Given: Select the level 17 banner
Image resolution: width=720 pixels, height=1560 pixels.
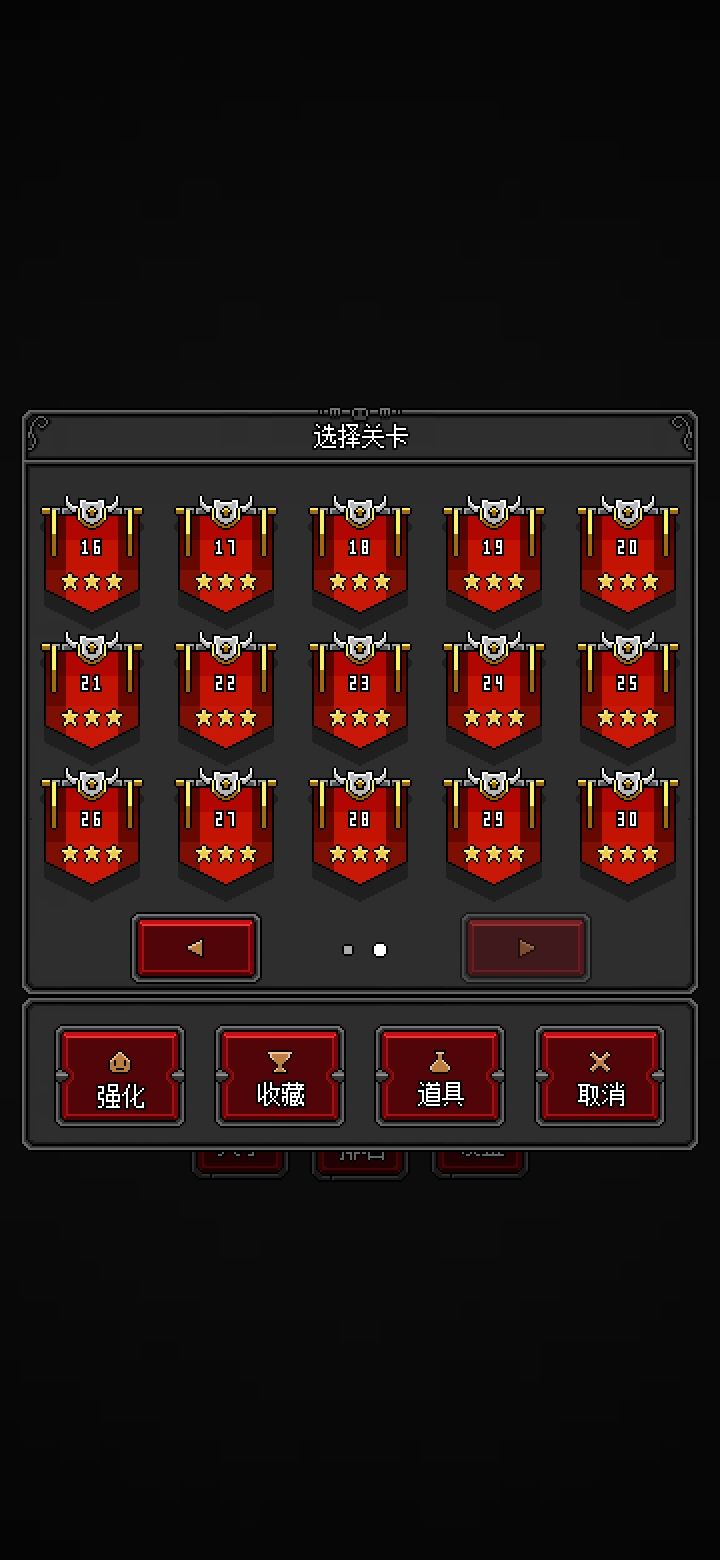Looking at the screenshot, I should [225, 555].
